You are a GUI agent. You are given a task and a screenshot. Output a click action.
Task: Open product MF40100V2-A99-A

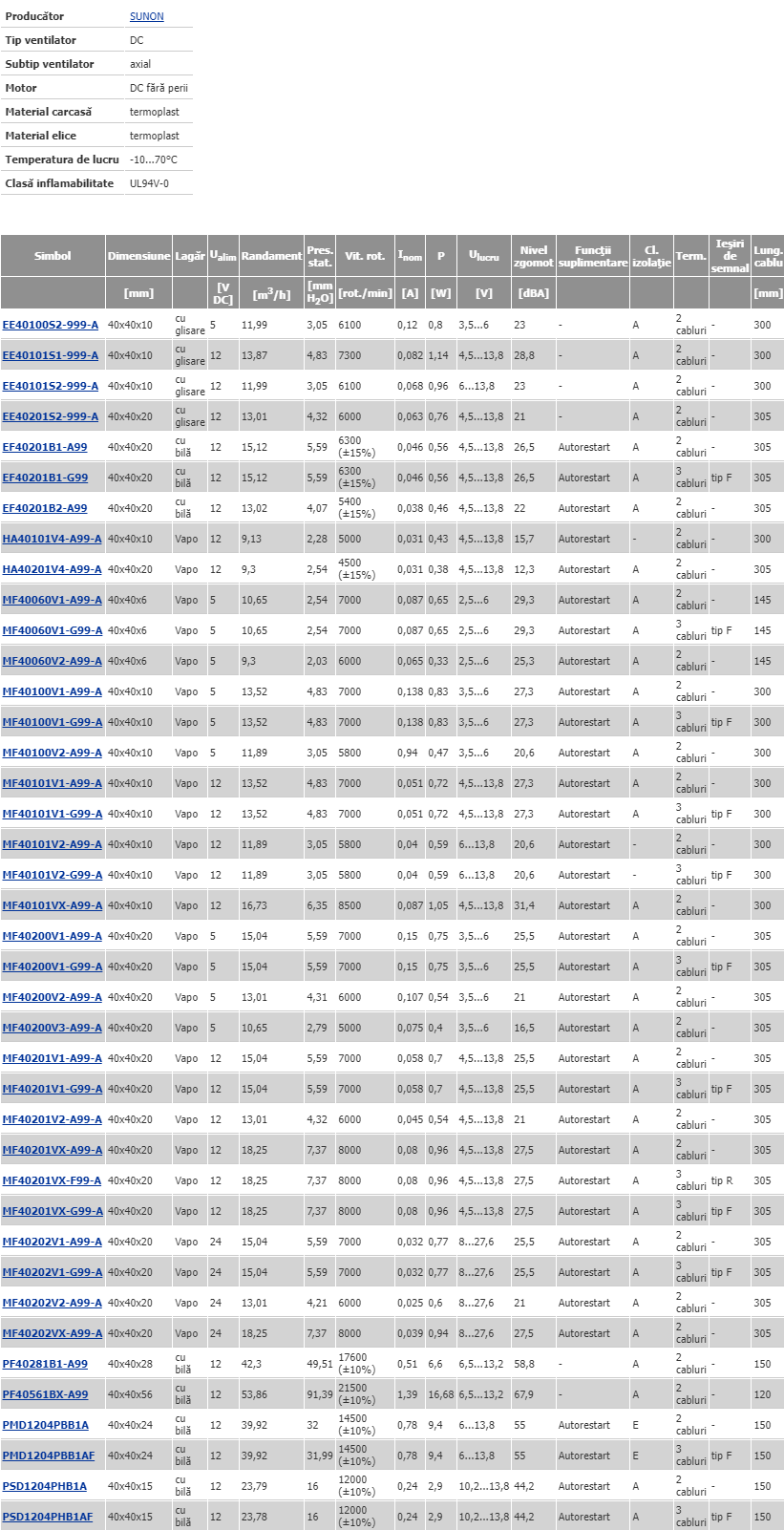pos(53,753)
